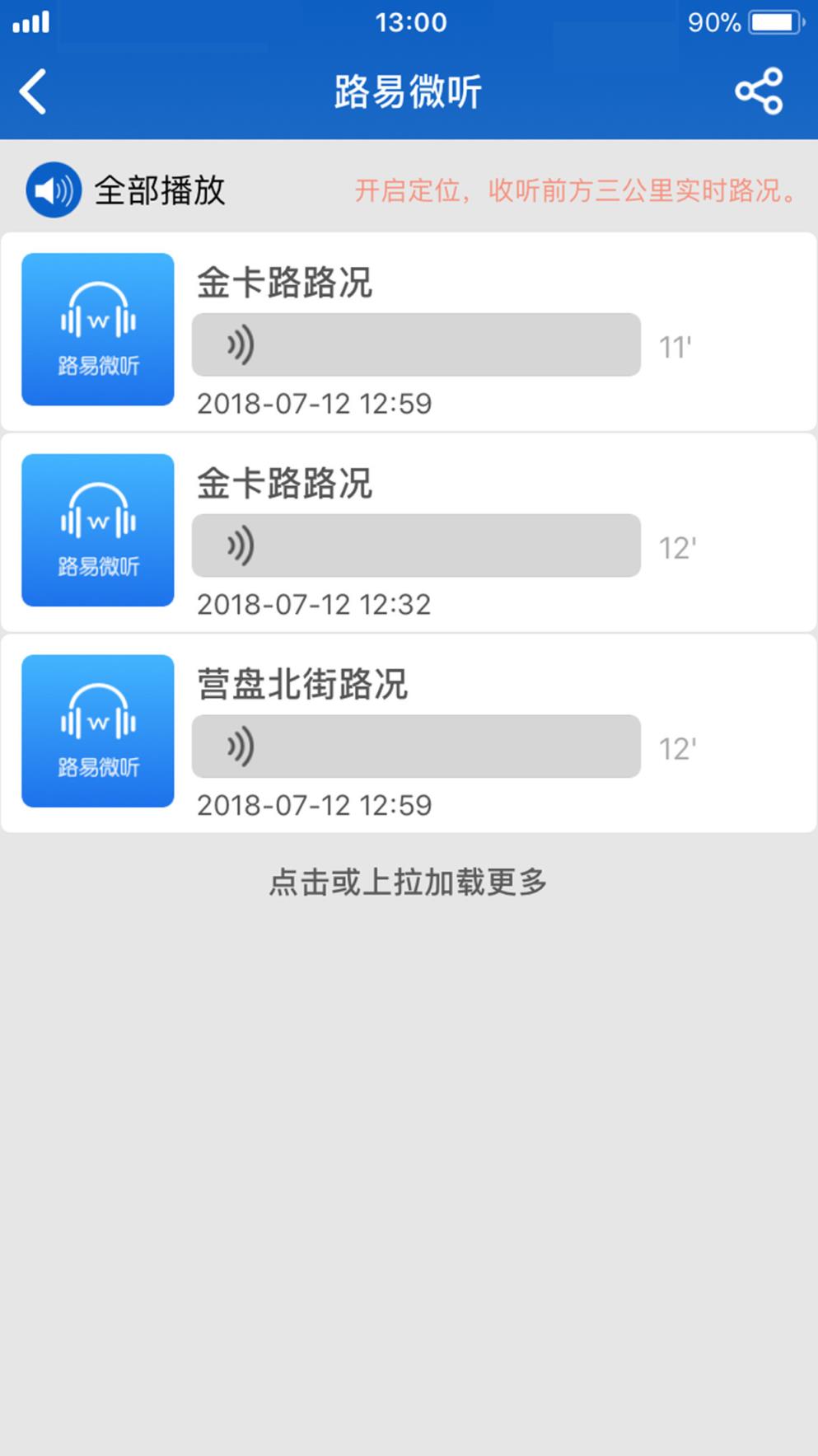Play the 12:32 金卡路路况 voice message
Image resolution: width=818 pixels, height=1456 pixels.
coord(415,545)
